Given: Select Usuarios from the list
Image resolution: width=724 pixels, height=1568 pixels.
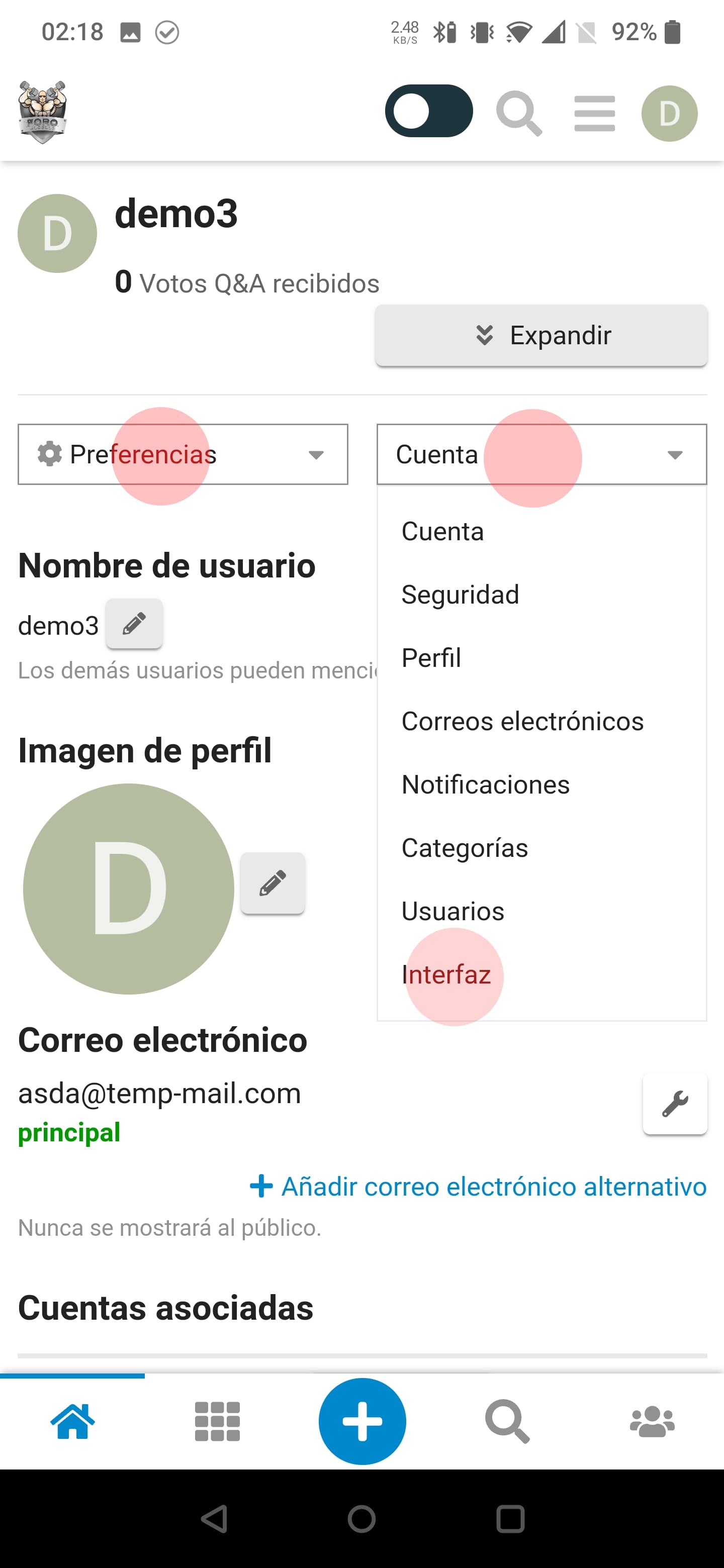Looking at the screenshot, I should (453, 911).
